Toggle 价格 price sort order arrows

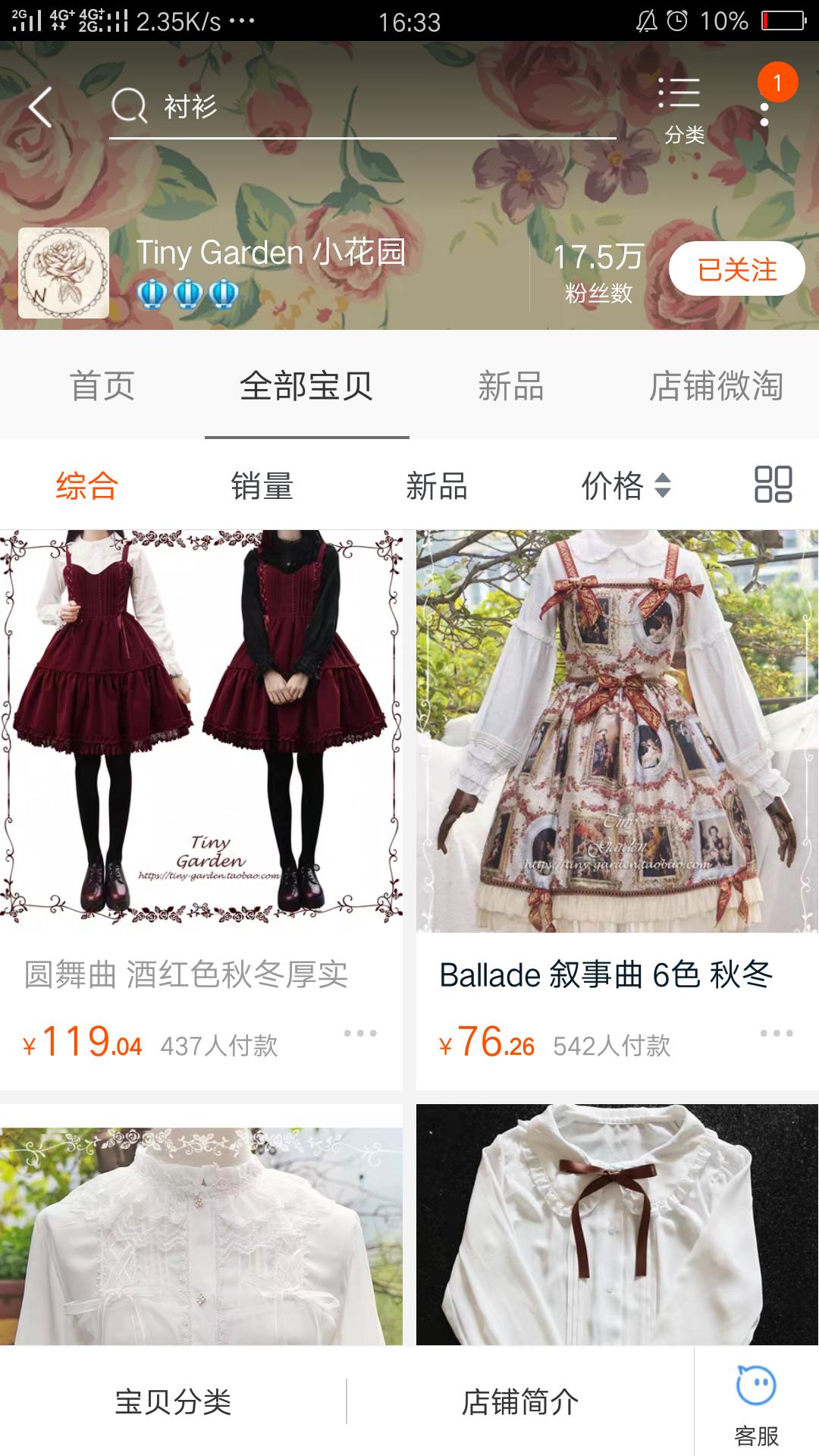(x=622, y=488)
